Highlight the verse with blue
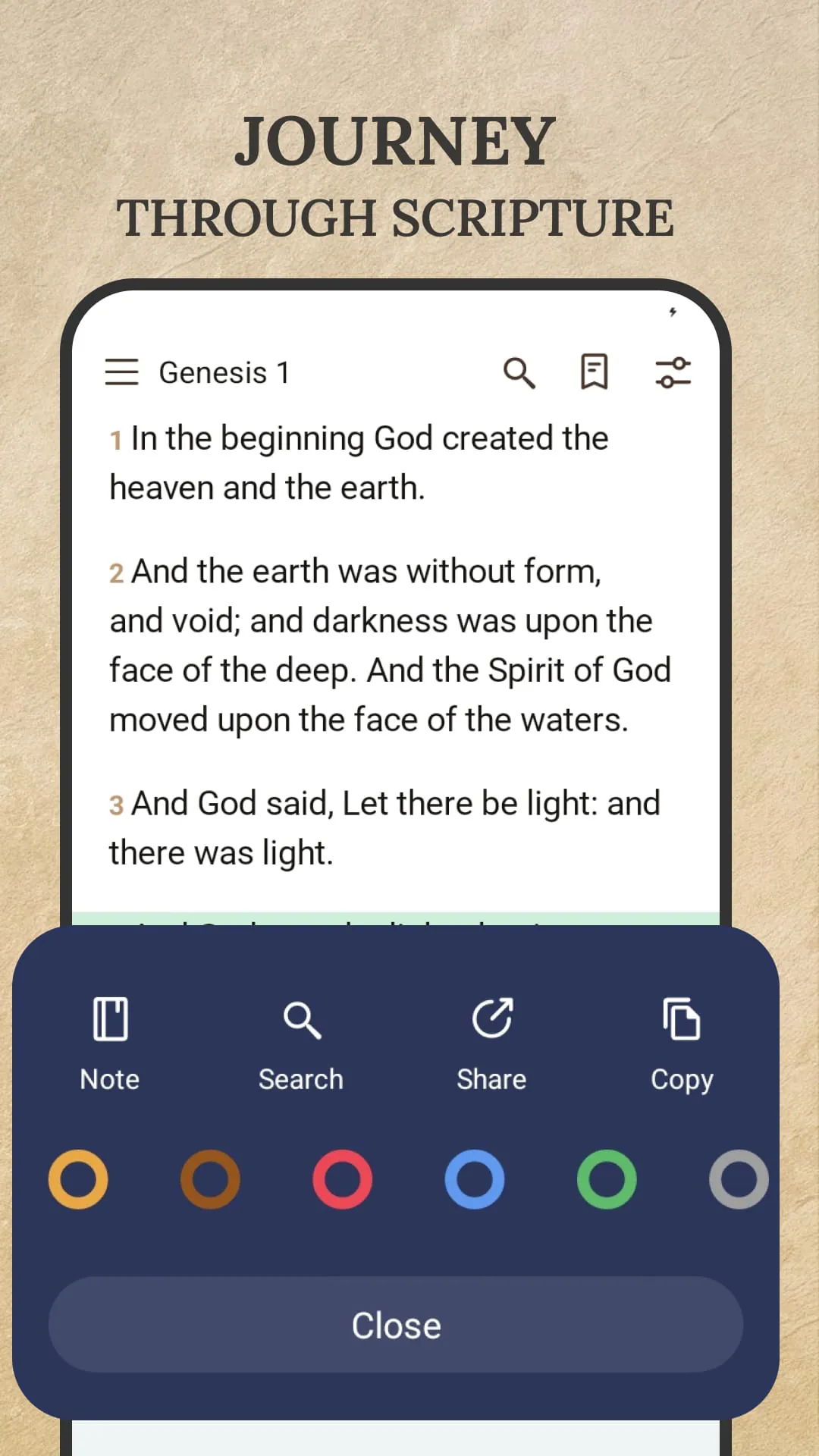The image size is (819, 1456). [x=474, y=1178]
